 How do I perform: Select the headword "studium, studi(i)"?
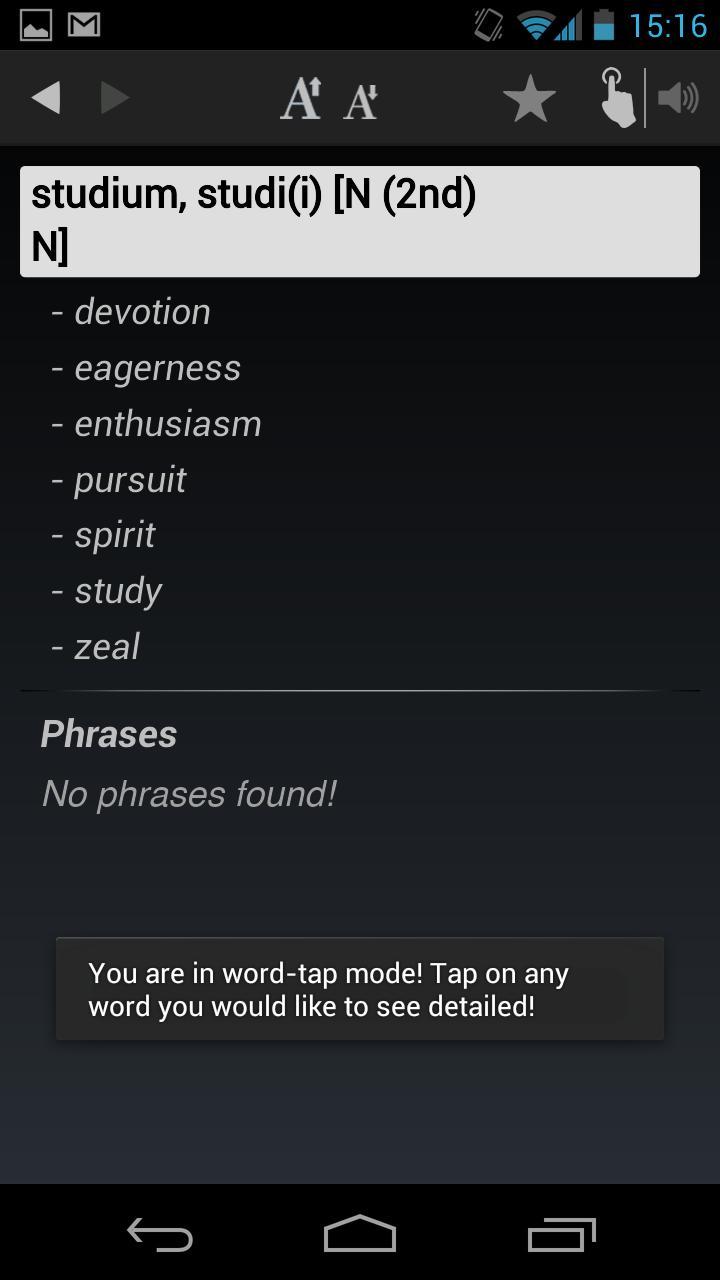tap(253, 193)
